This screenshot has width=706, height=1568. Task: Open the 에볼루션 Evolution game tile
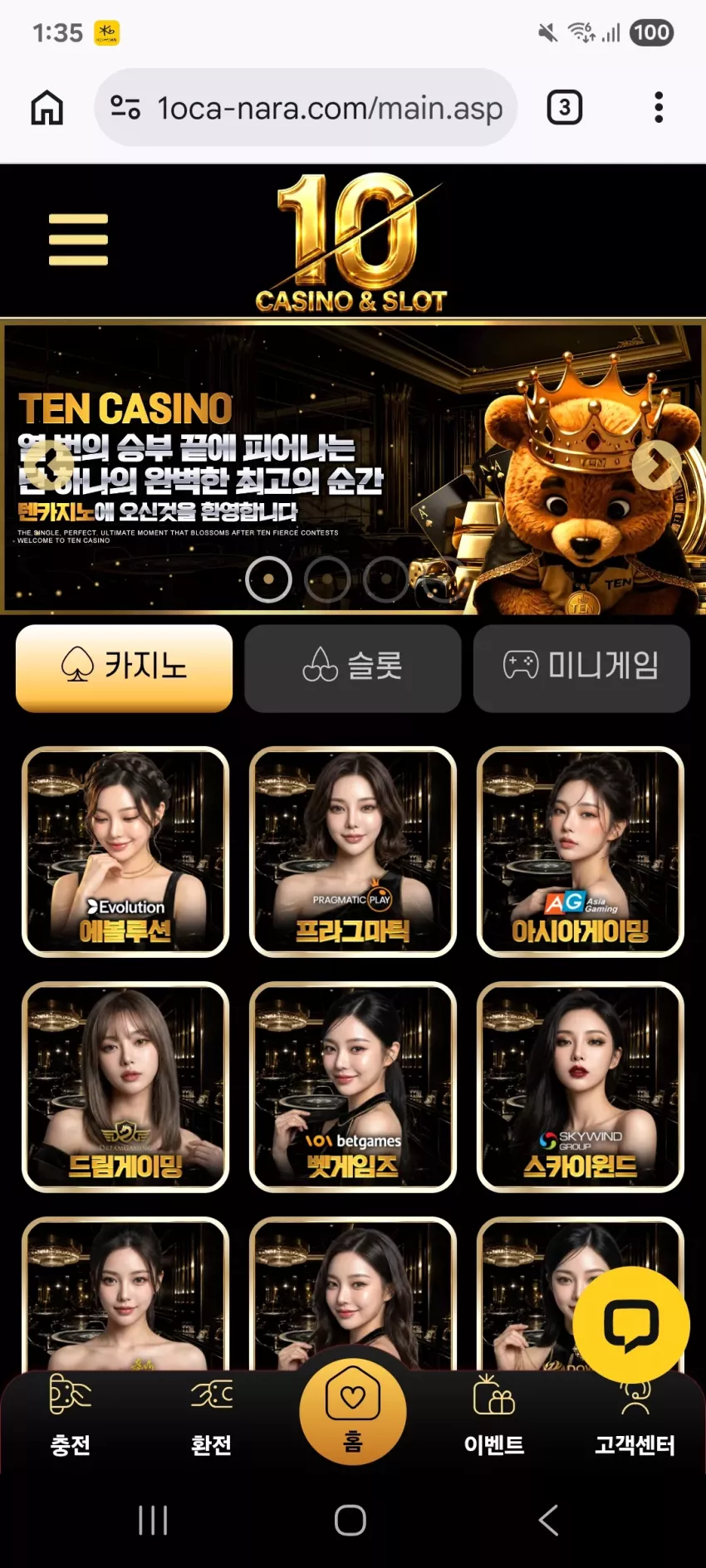[x=125, y=852]
